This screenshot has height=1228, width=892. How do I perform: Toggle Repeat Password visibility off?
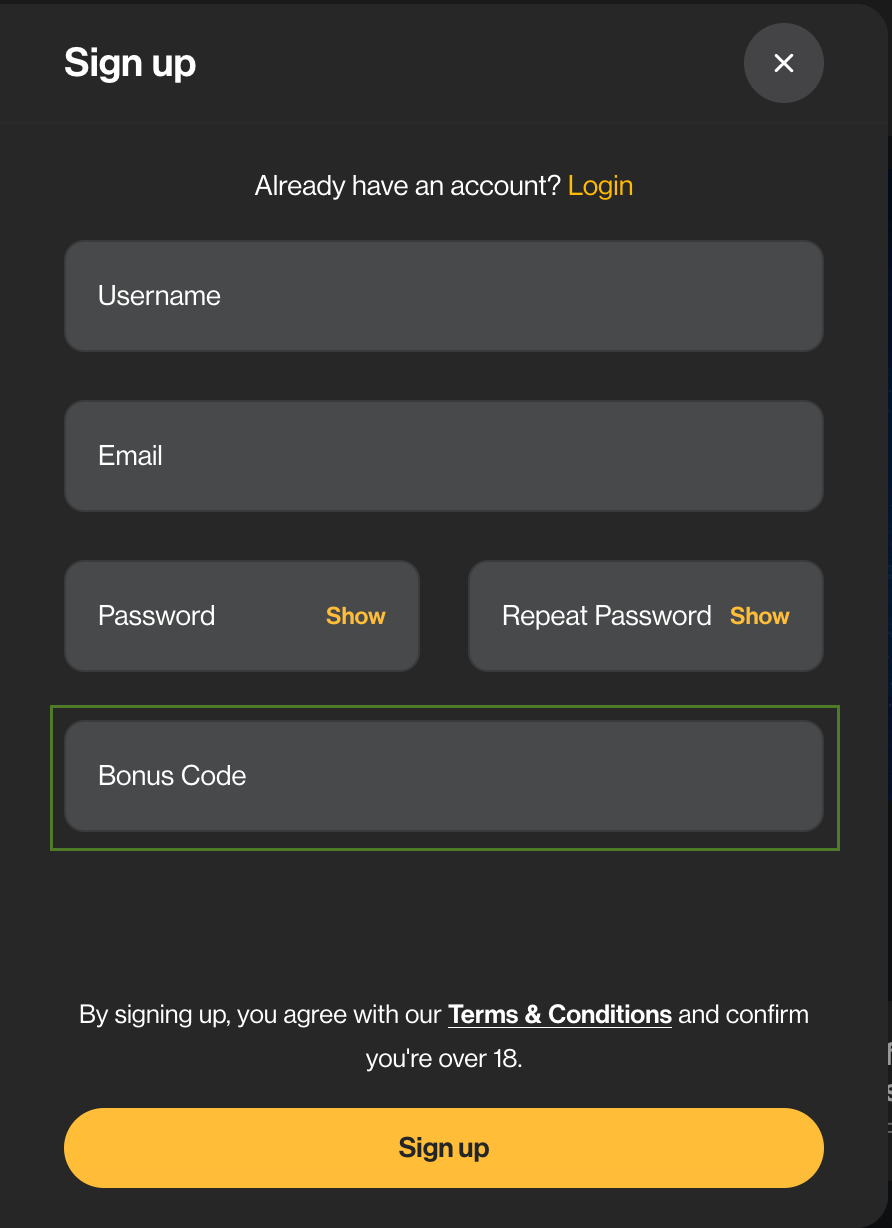coord(759,616)
